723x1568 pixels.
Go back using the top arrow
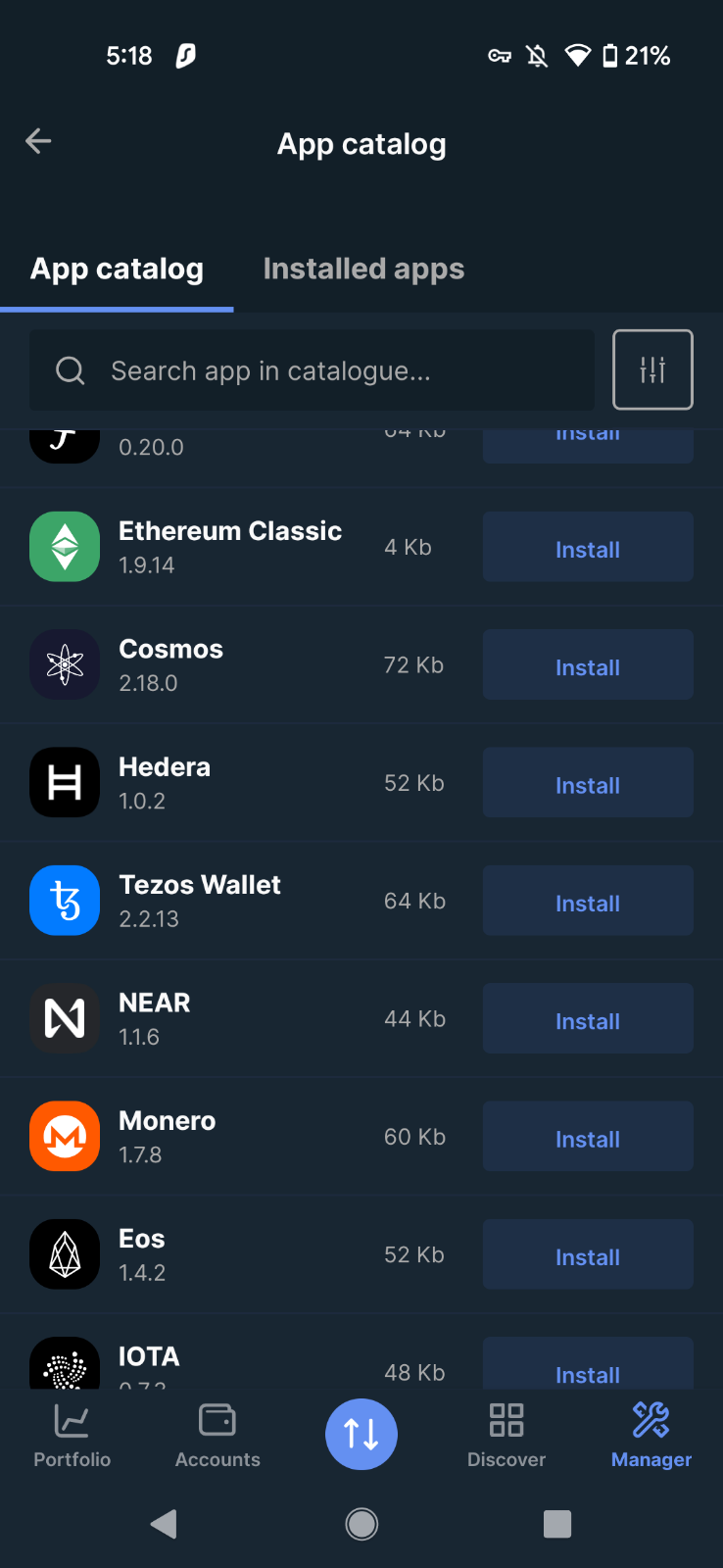pos(38,141)
